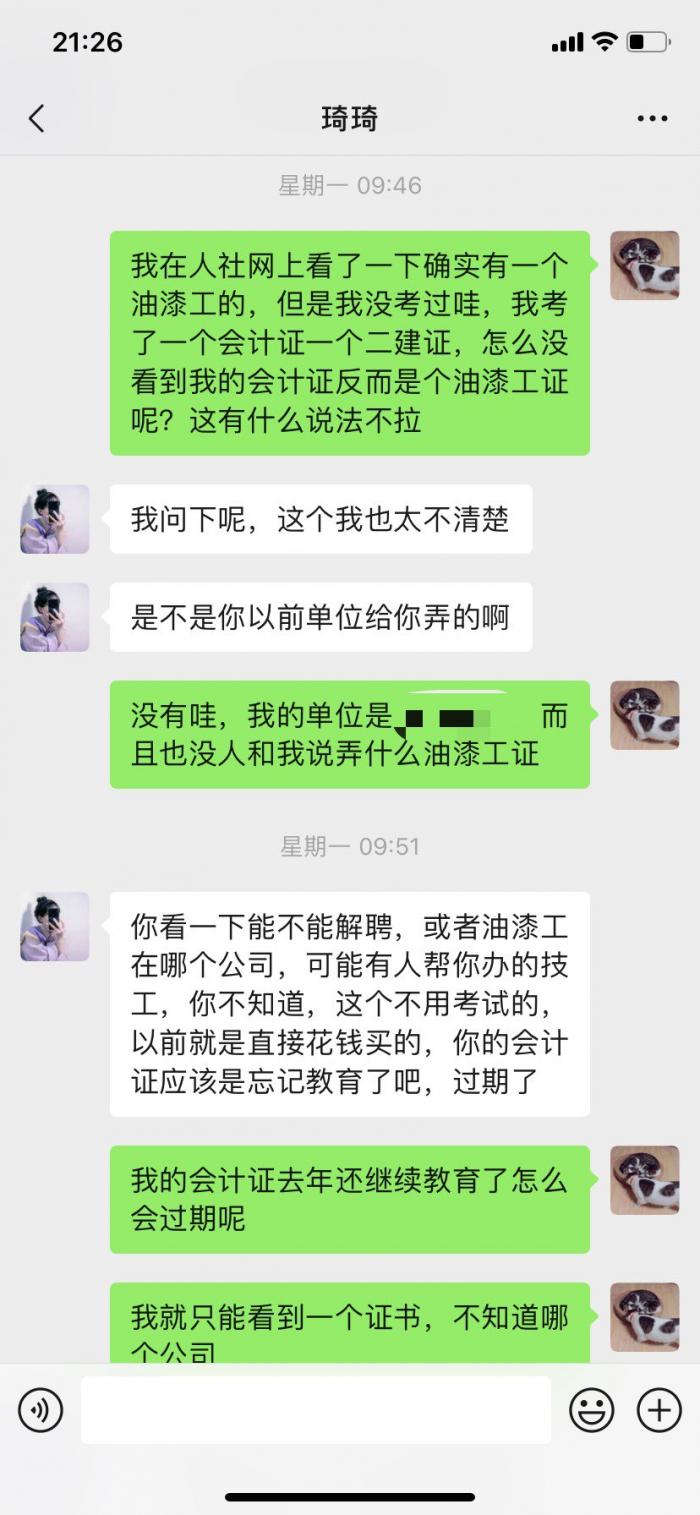Open the chat info overflow menu
This screenshot has width=700, height=1515.
pyautogui.click(x=652, y=119)
